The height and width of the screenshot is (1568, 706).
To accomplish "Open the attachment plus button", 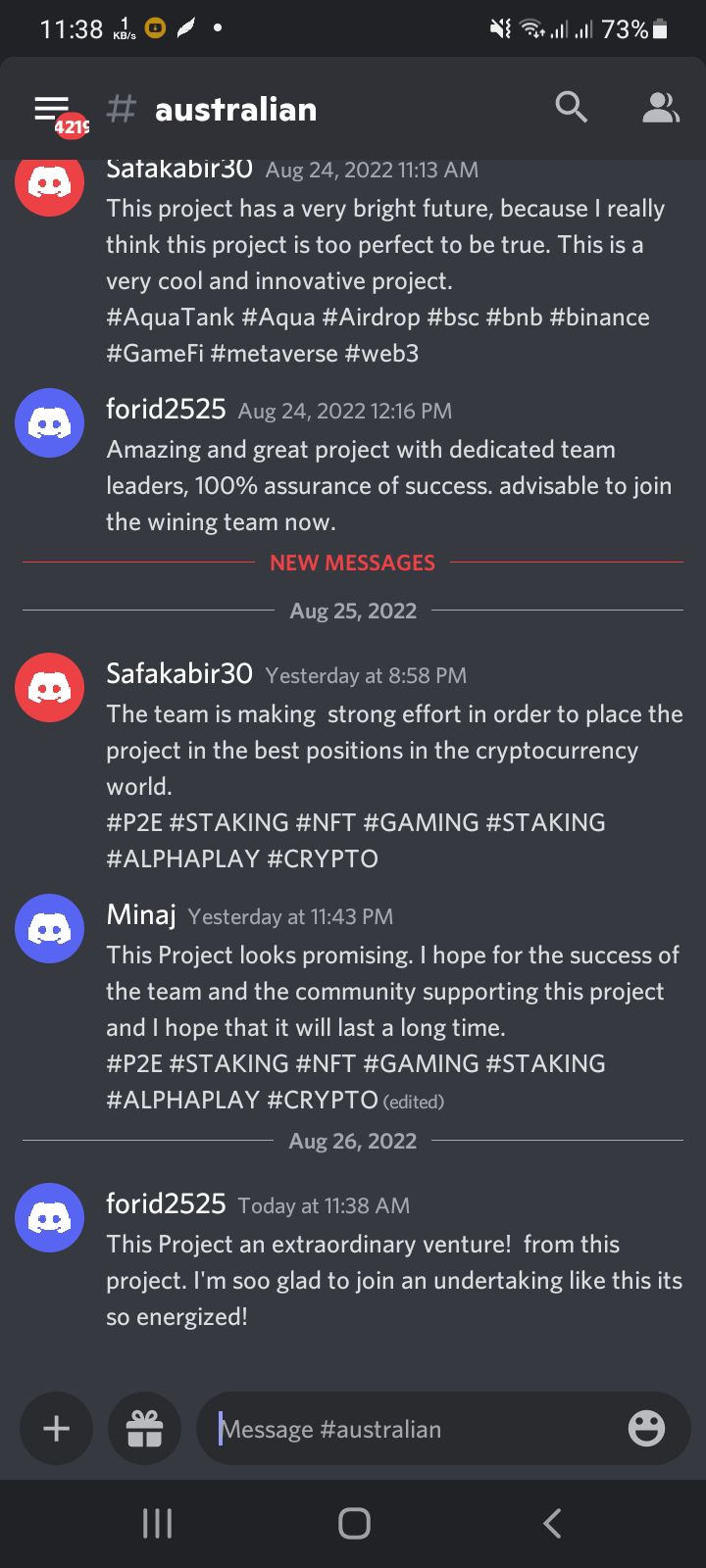I will [56, 1428].
